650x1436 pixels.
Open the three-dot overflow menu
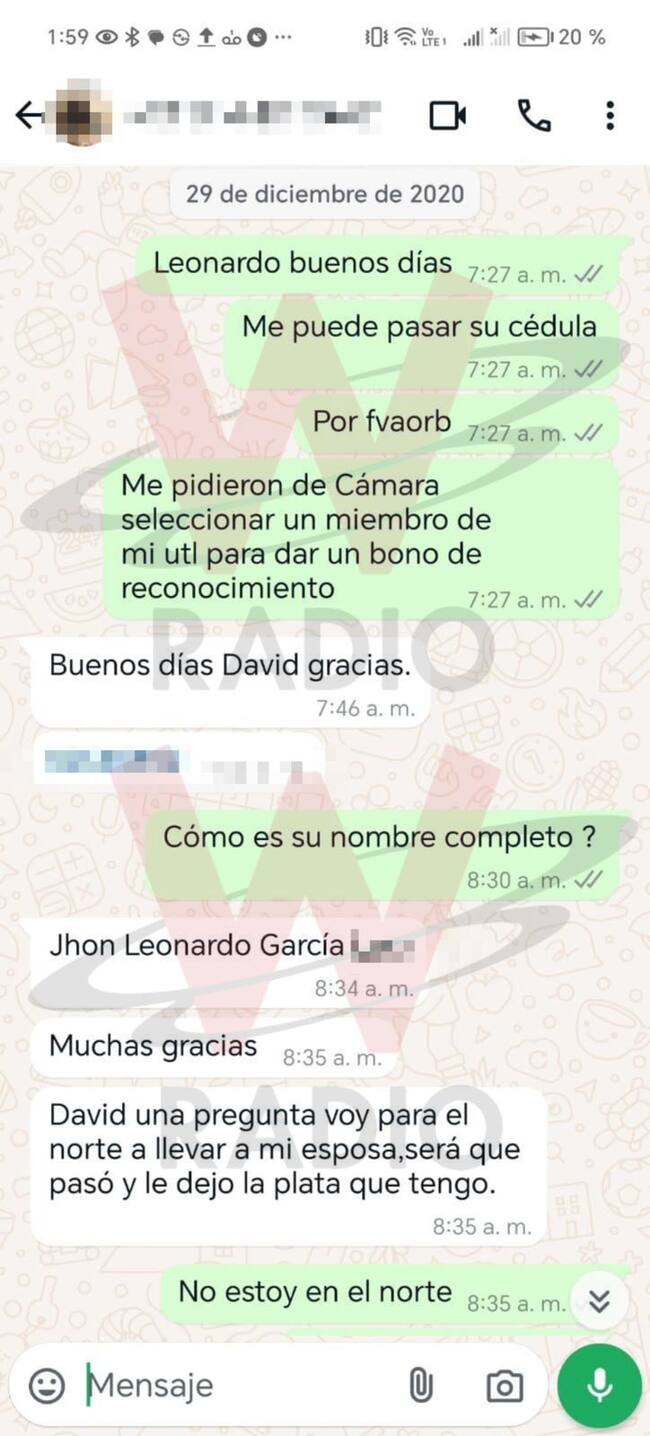609,116
